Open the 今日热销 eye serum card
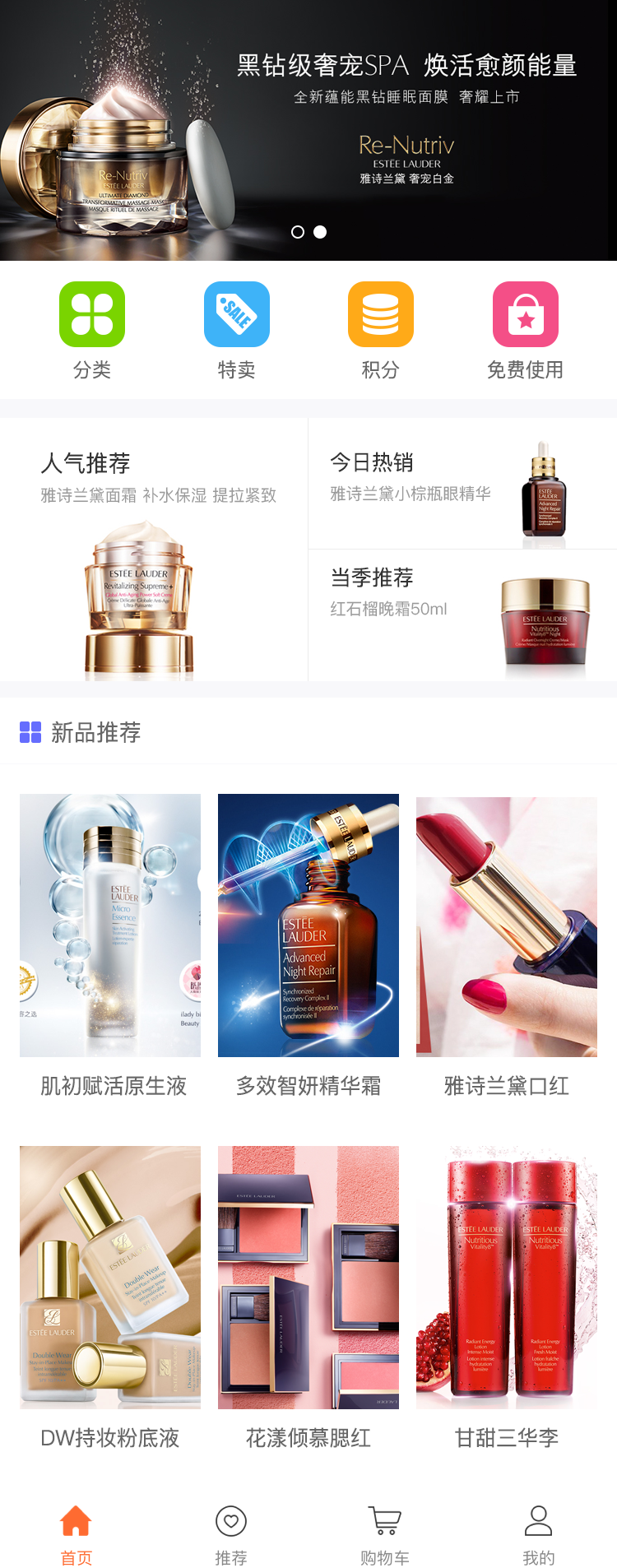The width and height of the screenshot is (617, 1568). pos(462,483)
